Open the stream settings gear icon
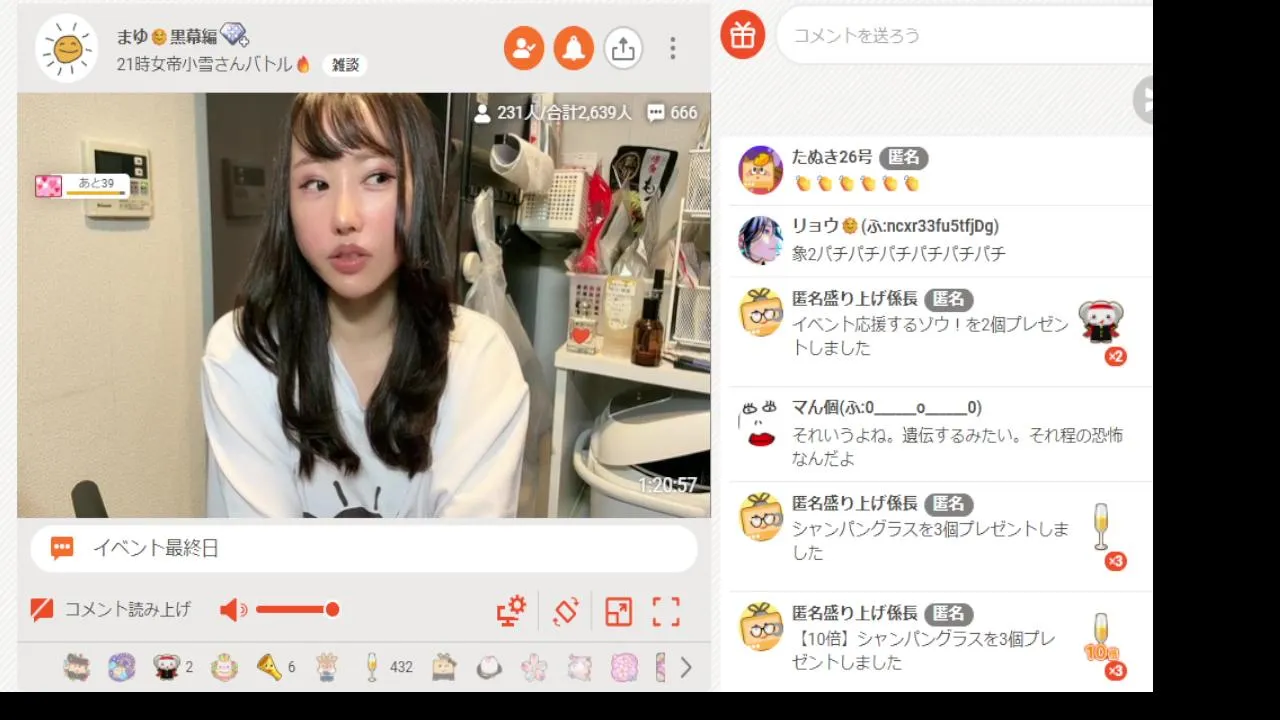Viewport: 1280px width, 720px height. (x=511, y=611)
